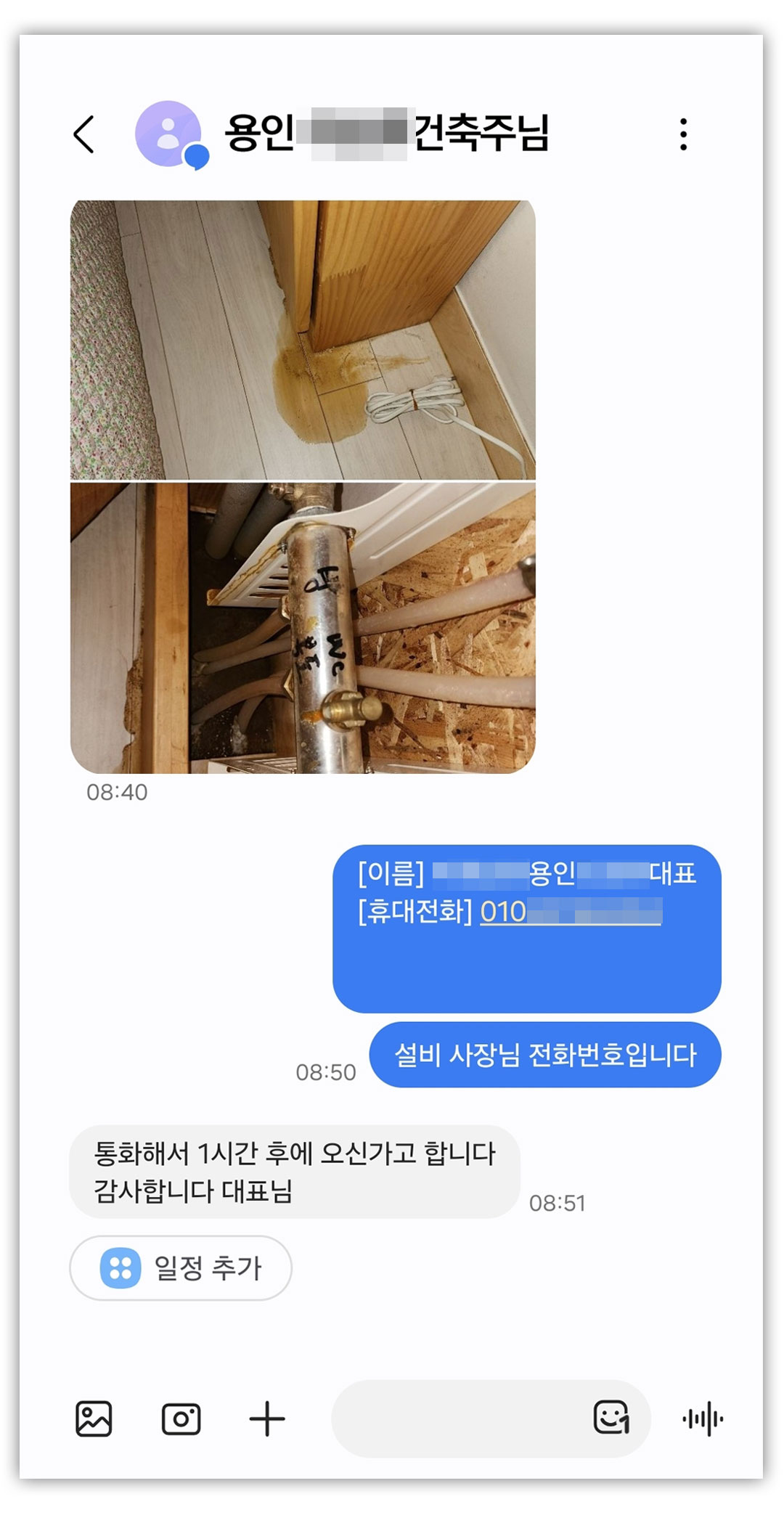Screen dimensions: 784x1523
Task: Go back to the message list
Action: (x=84, y=134)
